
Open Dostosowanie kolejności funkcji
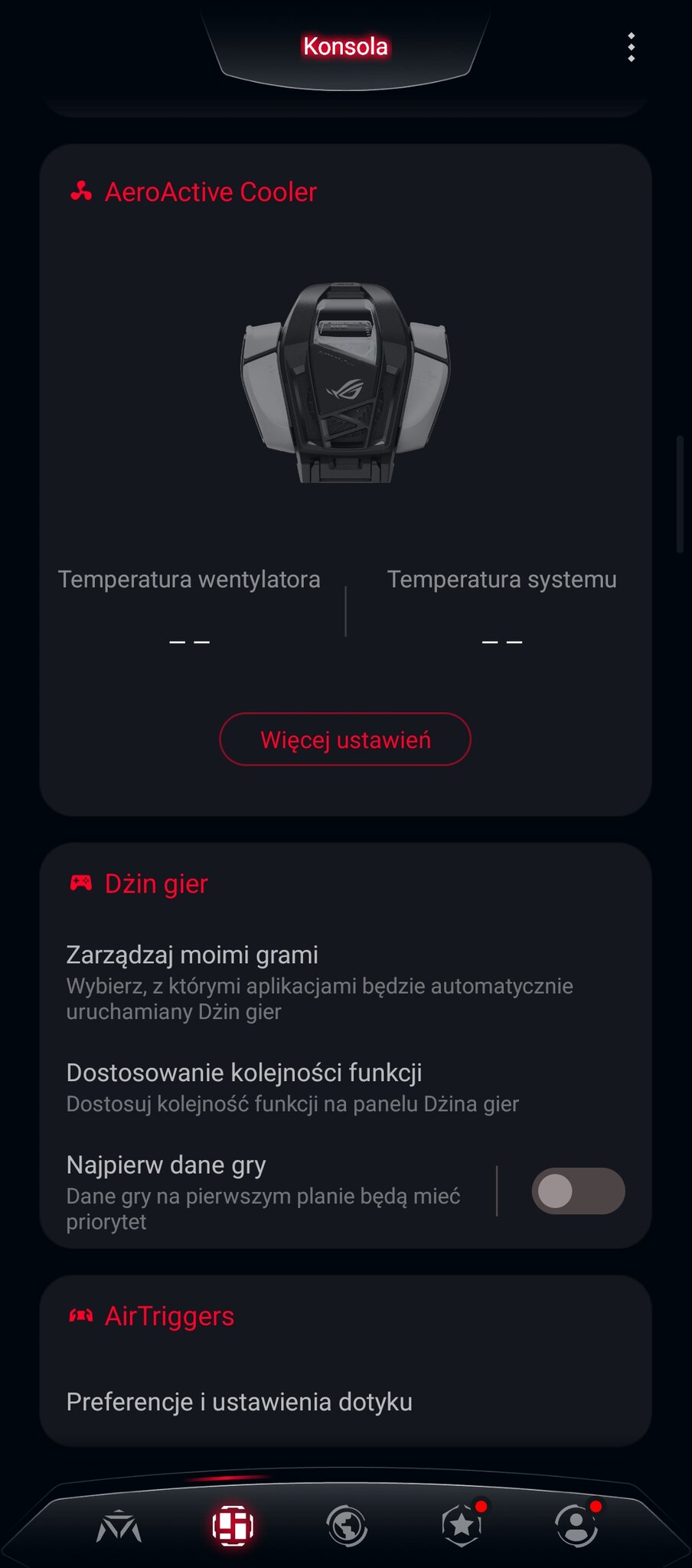click(x=345, y=1087)
